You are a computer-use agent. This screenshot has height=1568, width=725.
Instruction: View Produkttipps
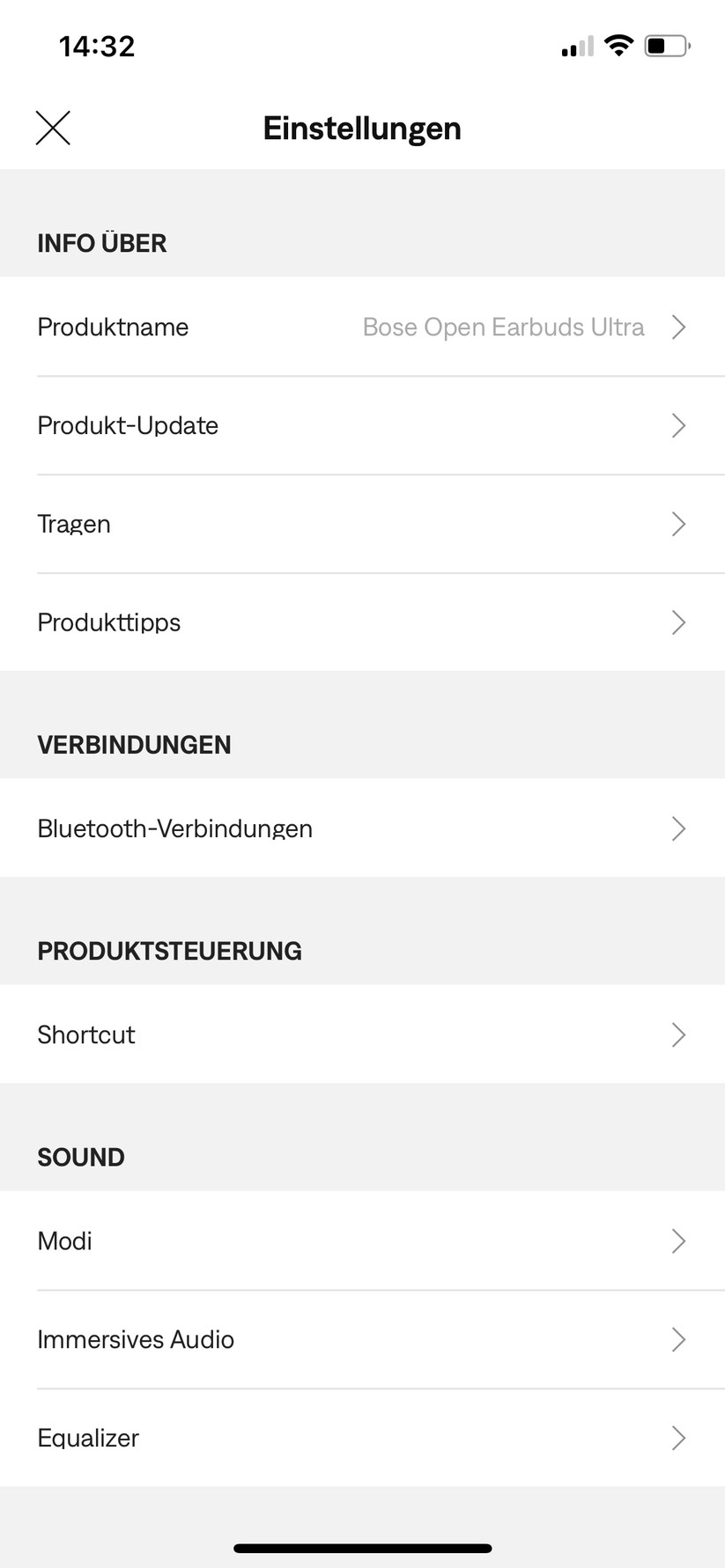point(362,622)
